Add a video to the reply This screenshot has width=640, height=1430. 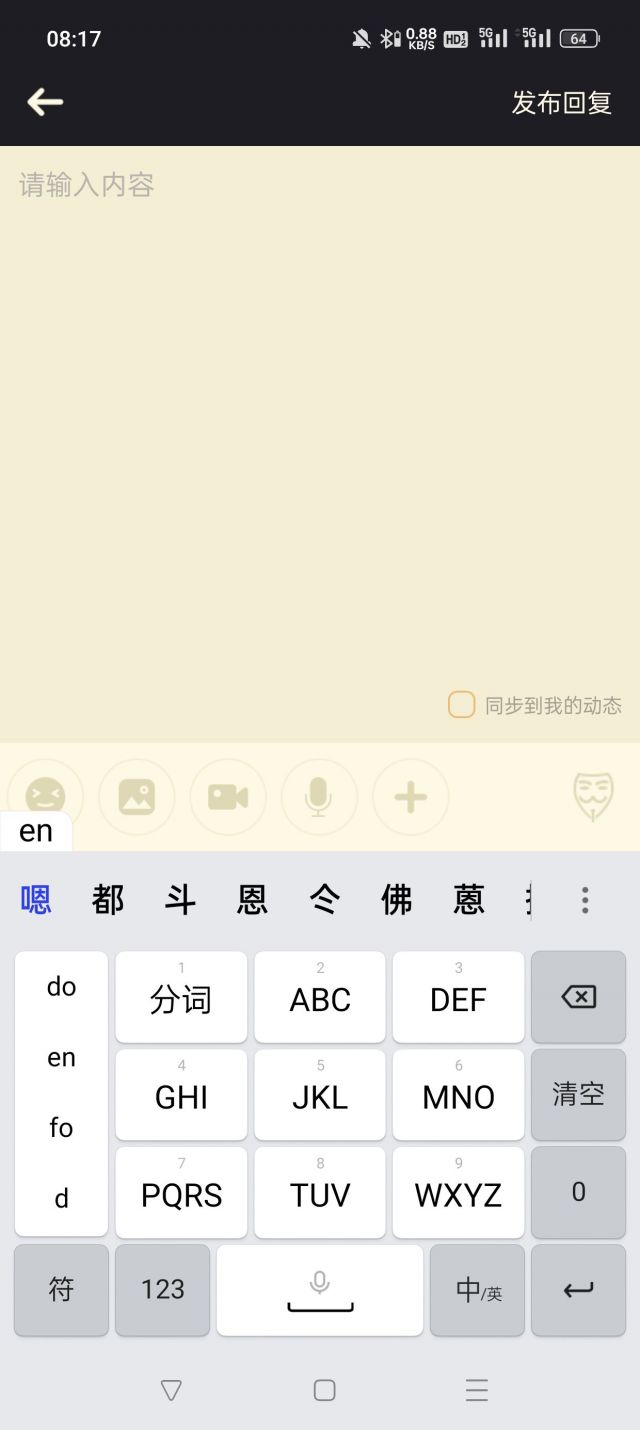[228, 797]
